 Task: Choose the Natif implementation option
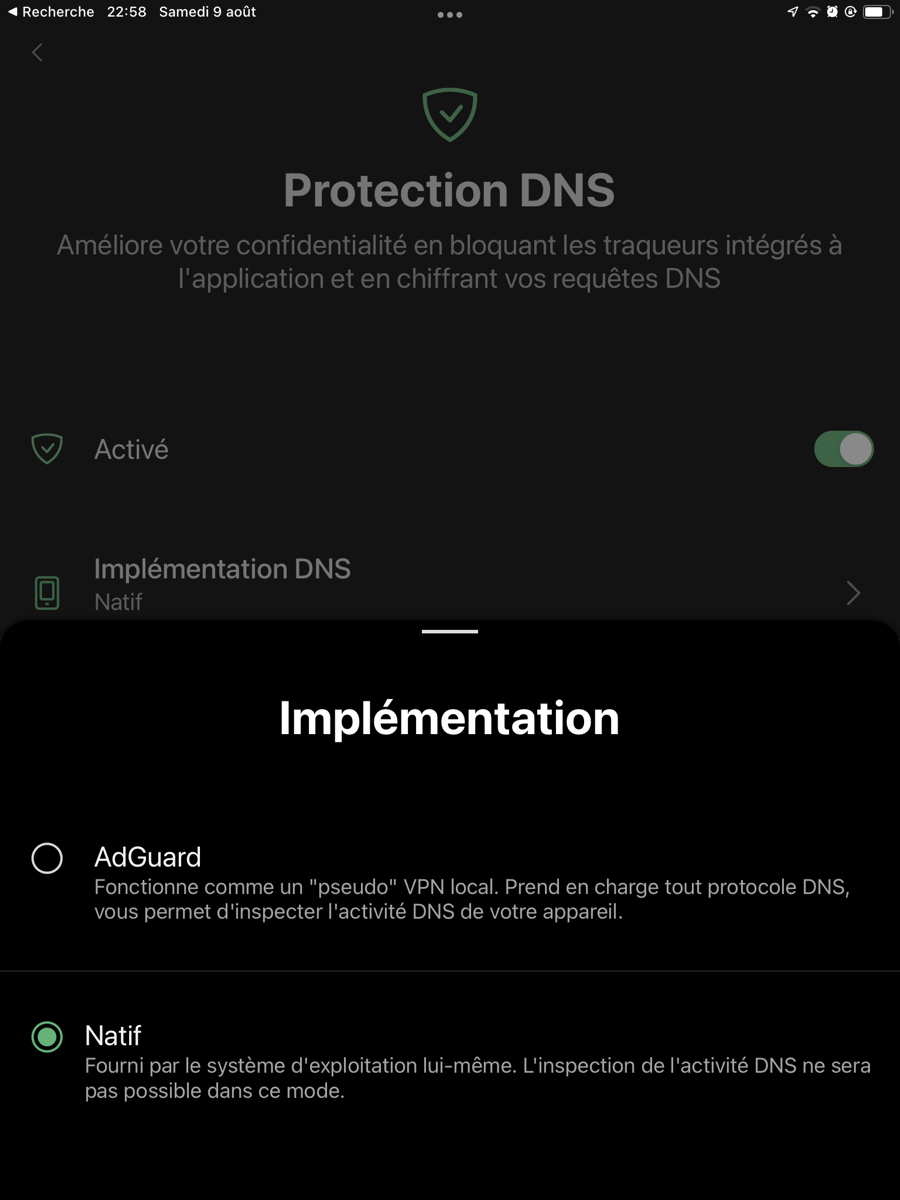pyautogui.click(x=47, y=1037)
